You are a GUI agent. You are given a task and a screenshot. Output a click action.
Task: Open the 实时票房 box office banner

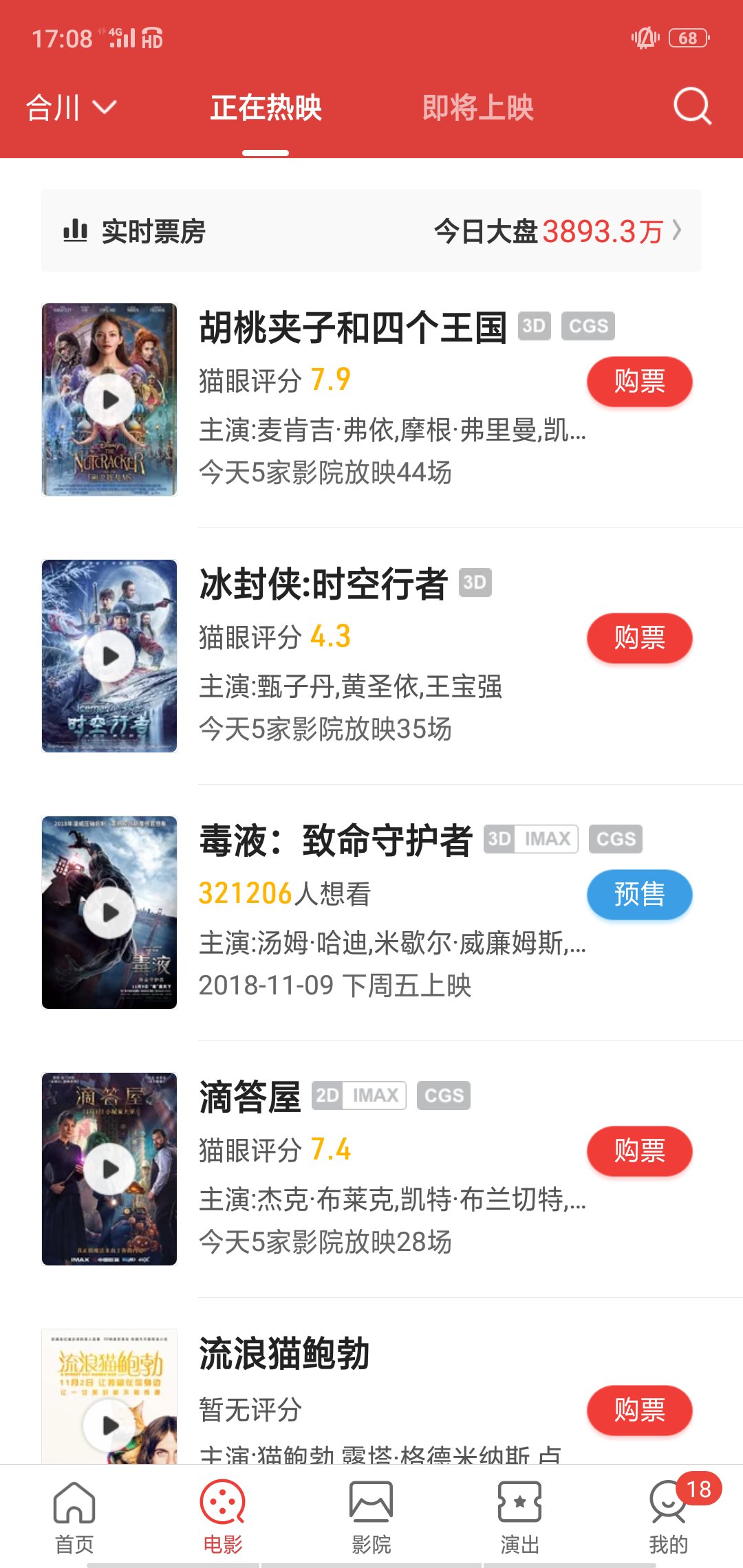click(371, 231)
